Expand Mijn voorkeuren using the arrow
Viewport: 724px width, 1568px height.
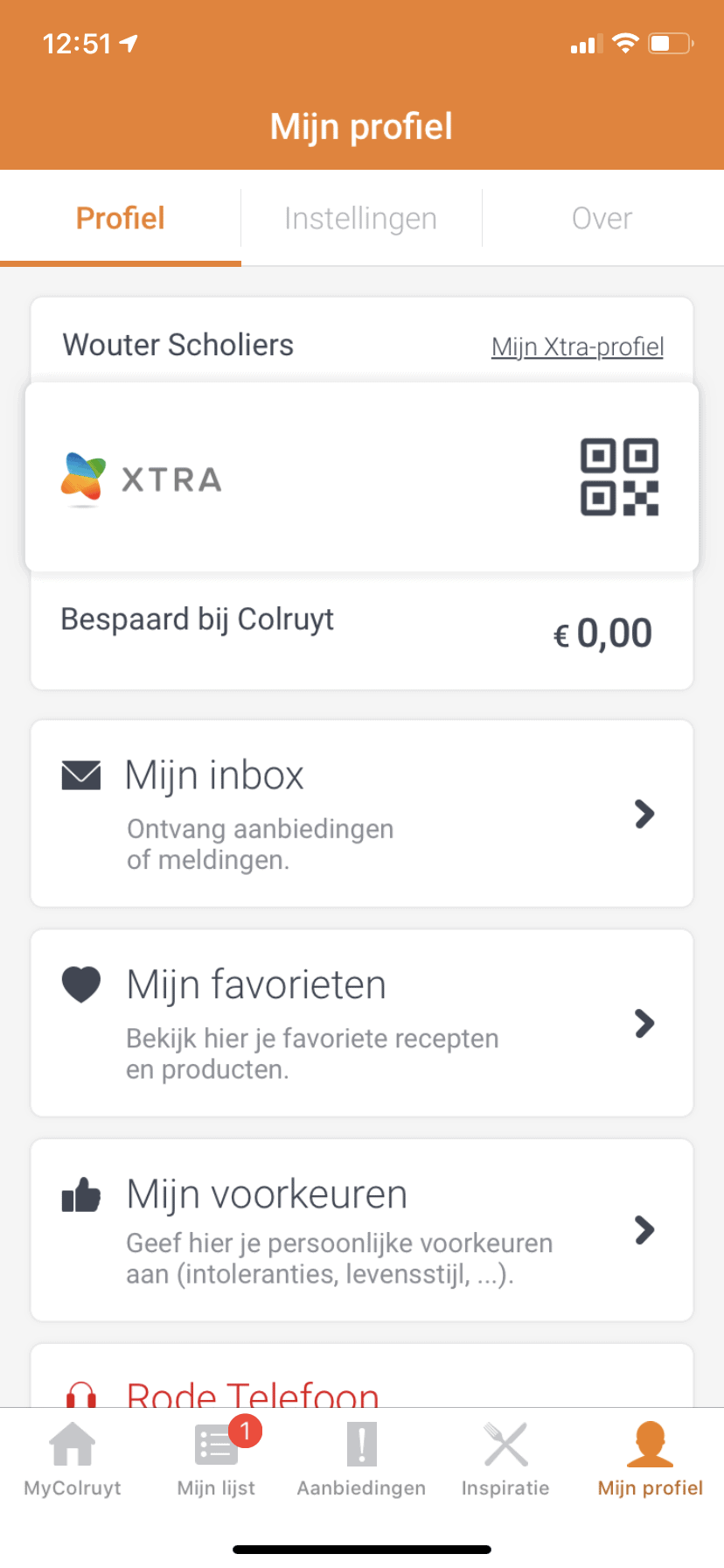coord(644,1230)
